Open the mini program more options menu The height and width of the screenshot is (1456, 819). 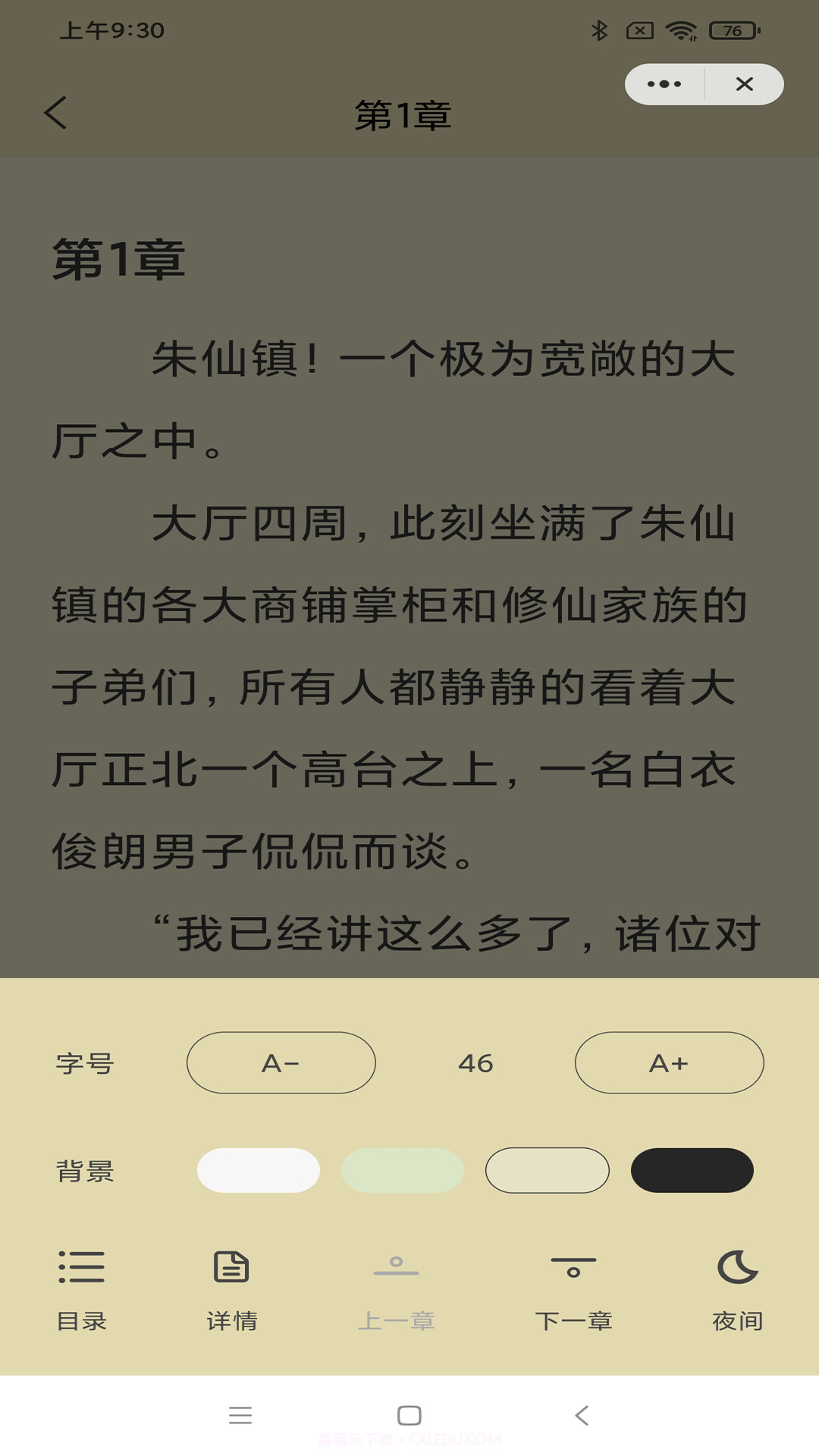664,84
